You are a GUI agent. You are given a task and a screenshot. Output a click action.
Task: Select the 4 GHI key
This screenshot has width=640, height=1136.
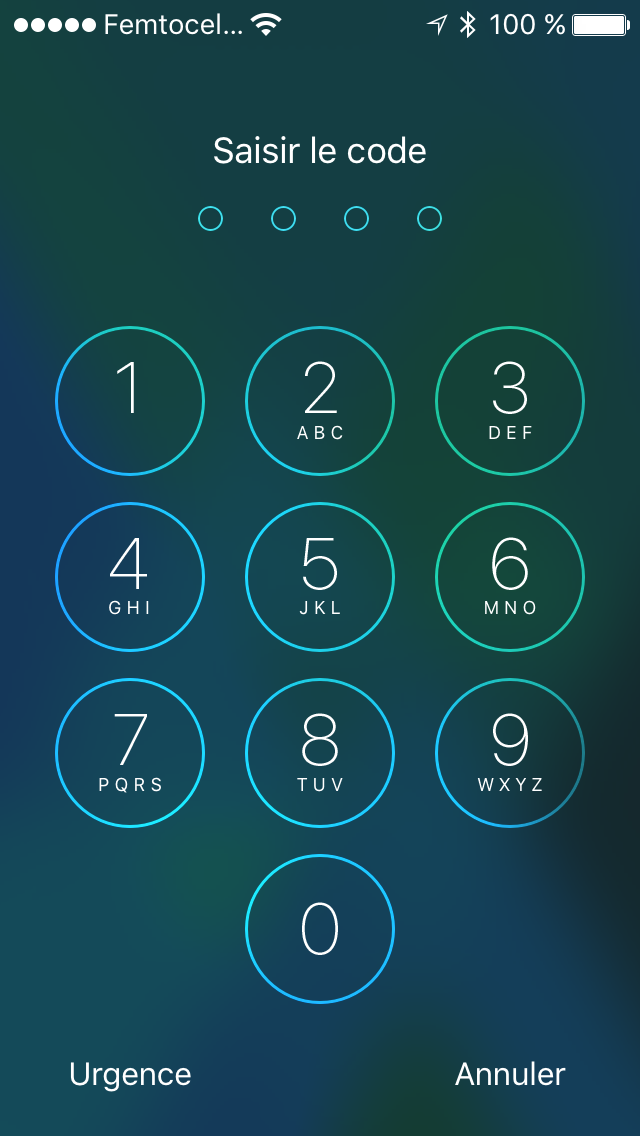pos(130,577)
